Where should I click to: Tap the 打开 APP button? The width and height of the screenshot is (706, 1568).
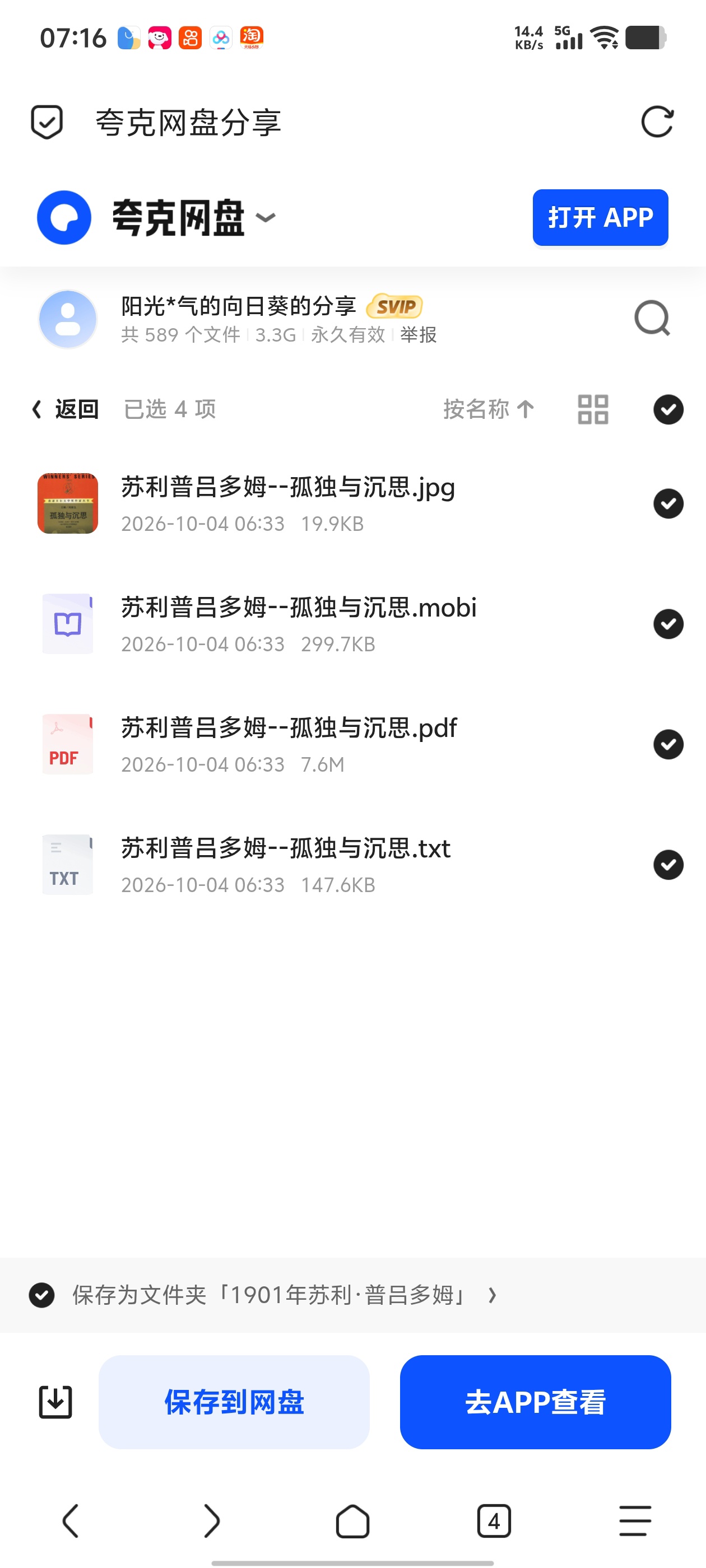pyautogui.click(x=600, y=217)
